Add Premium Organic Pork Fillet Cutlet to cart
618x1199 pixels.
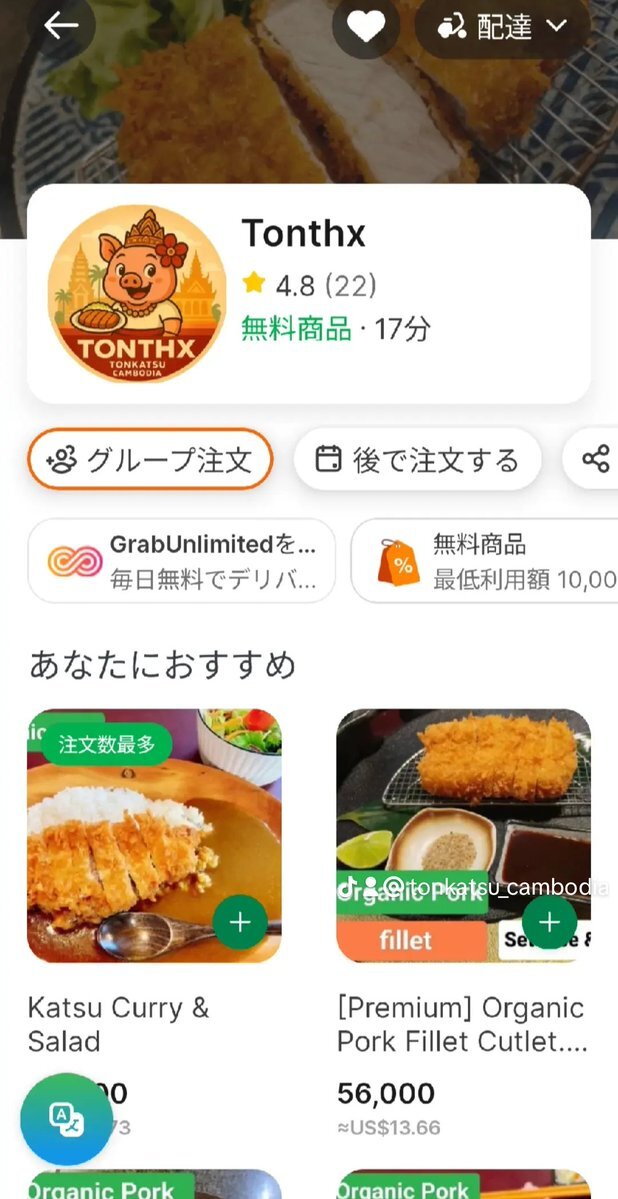pyautogui.click(x=549, y=921)
